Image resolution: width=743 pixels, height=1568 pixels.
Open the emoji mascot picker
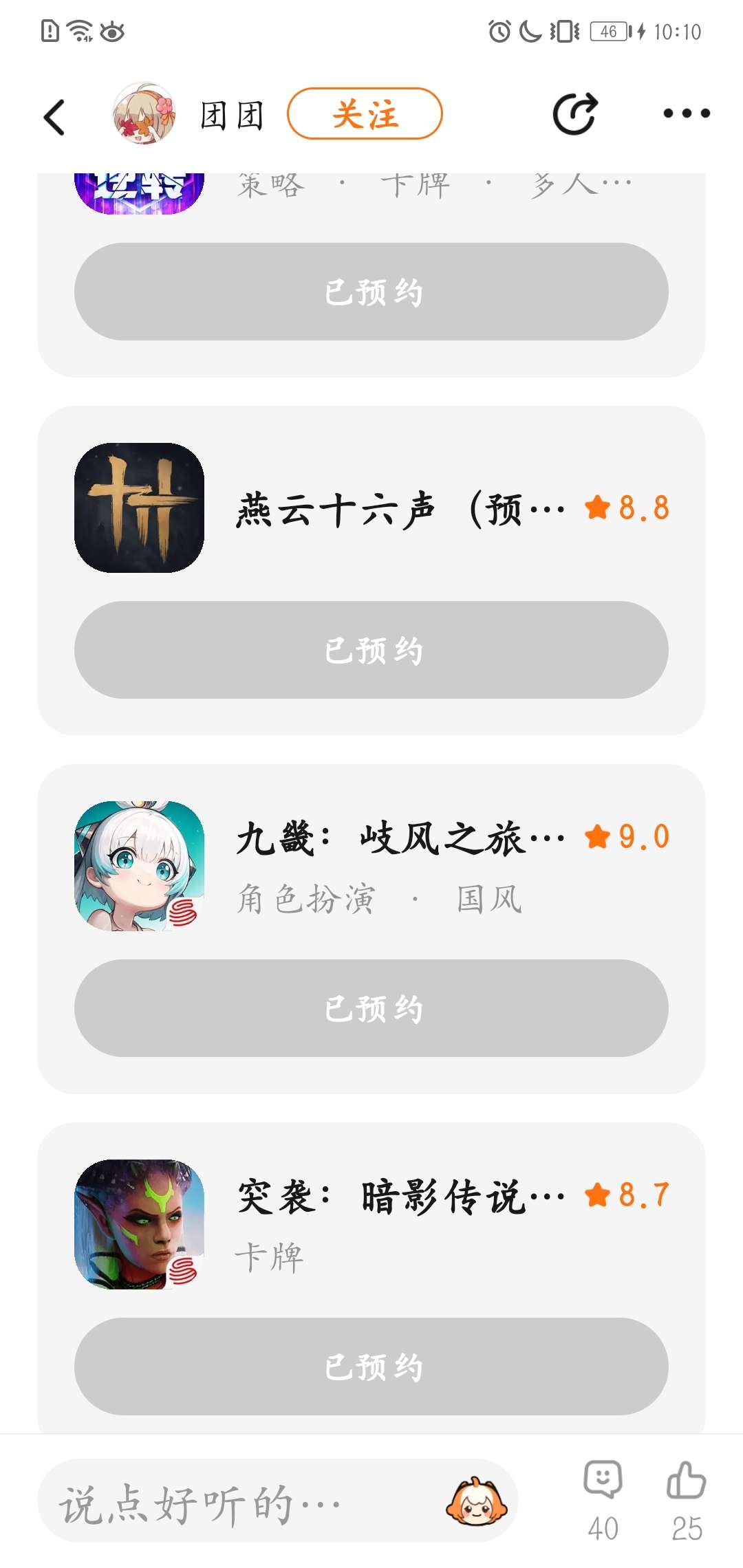click(476, 1501)
